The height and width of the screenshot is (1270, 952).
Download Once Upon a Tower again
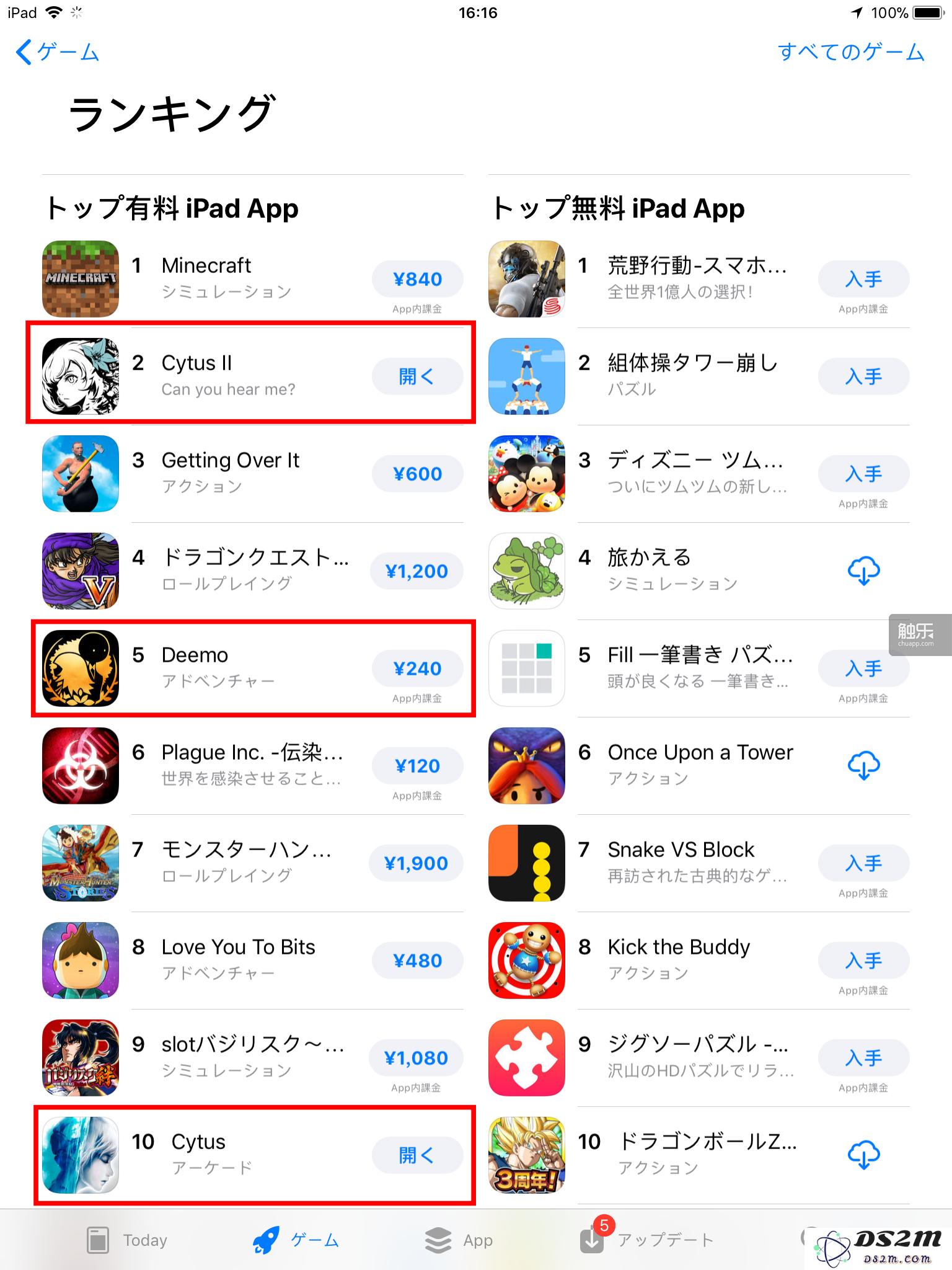pos(863,766)
